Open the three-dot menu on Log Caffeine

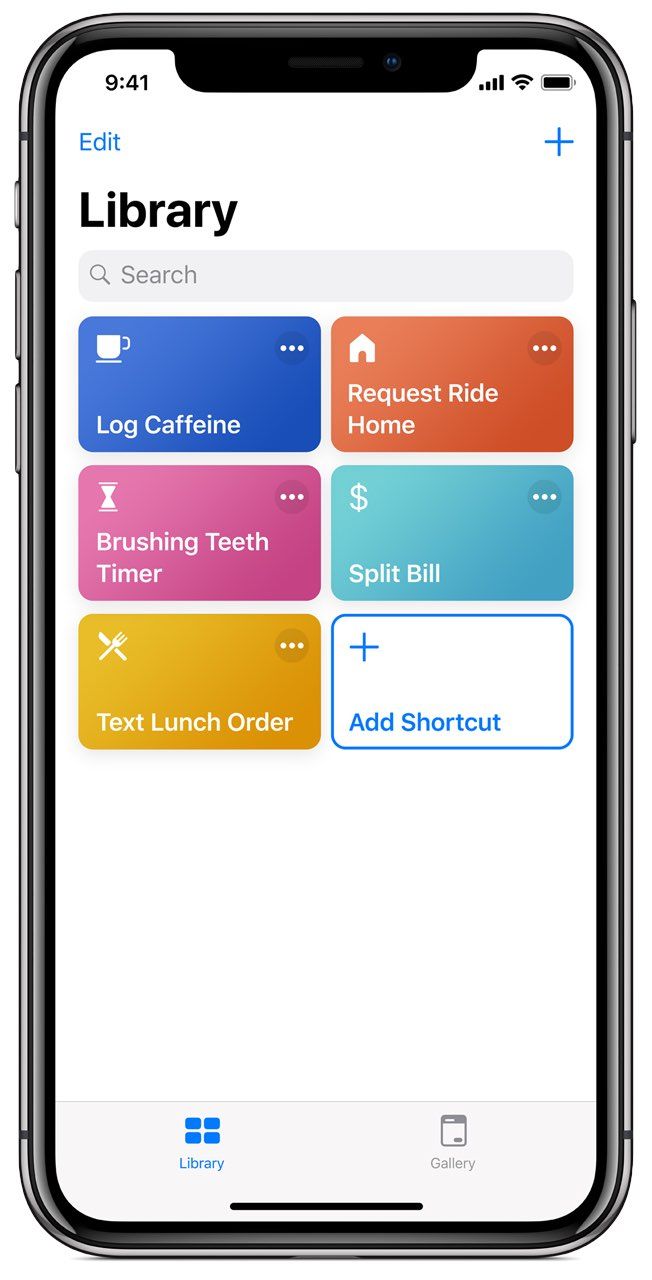pos(292,349)
